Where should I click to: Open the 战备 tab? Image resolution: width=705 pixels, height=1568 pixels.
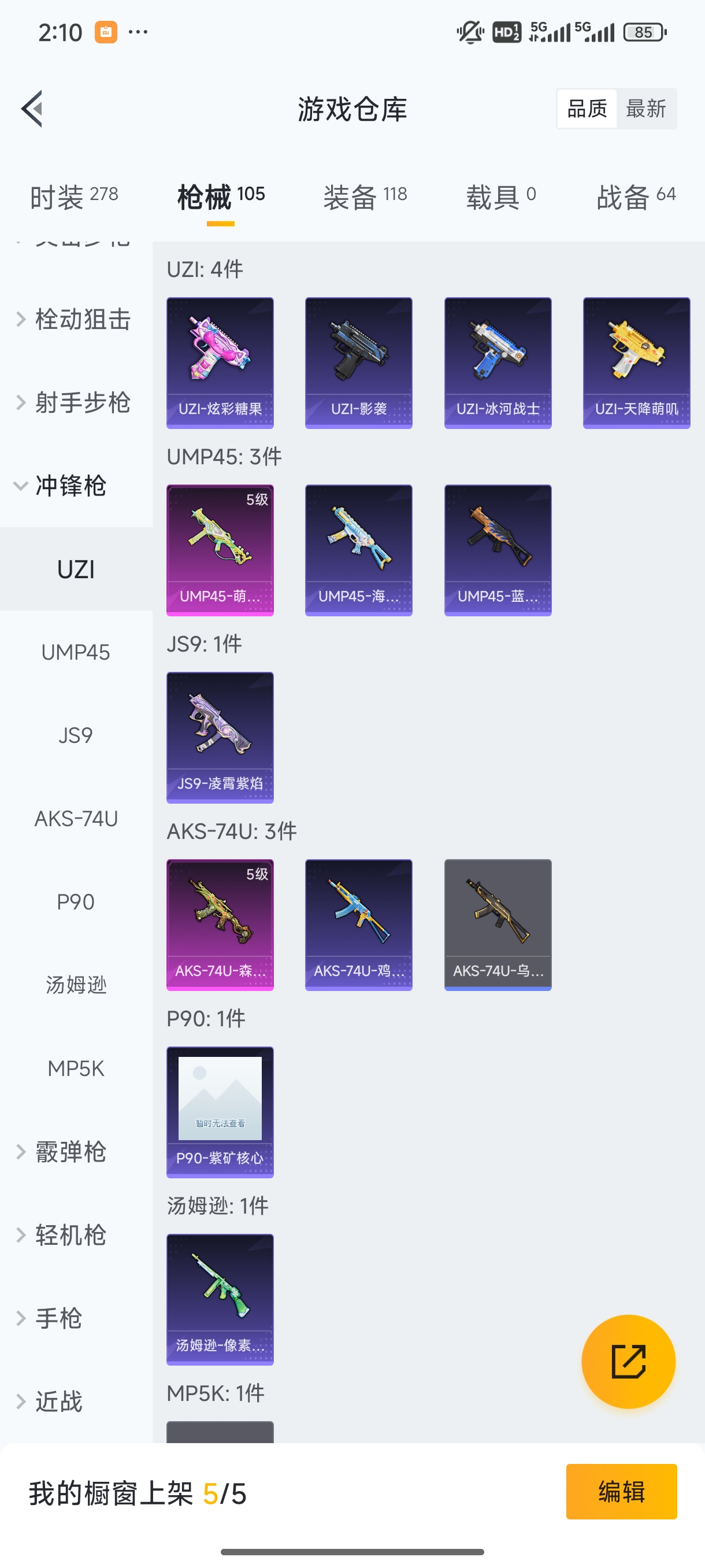(634, 196)
